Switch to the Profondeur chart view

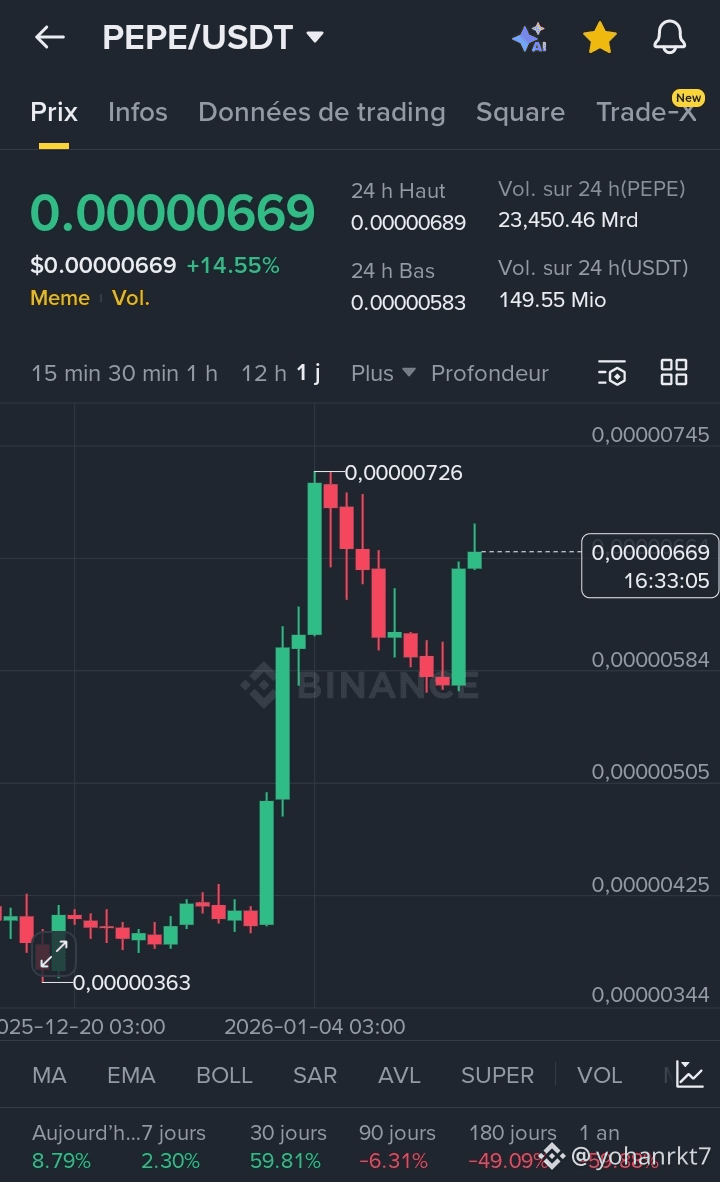489,374
